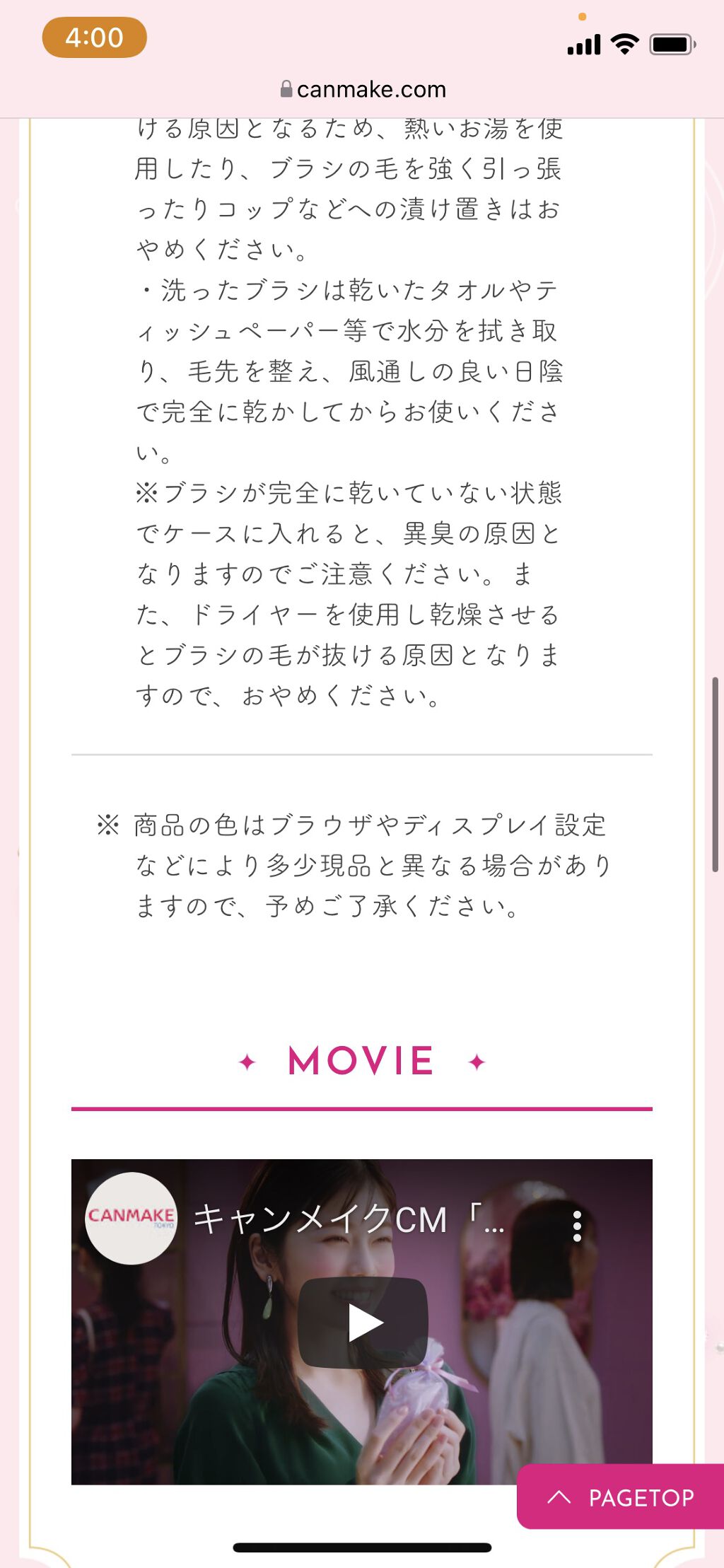Open the Canmake channel logo on video
The image size is (724, 1568).
pos(131,1218)
